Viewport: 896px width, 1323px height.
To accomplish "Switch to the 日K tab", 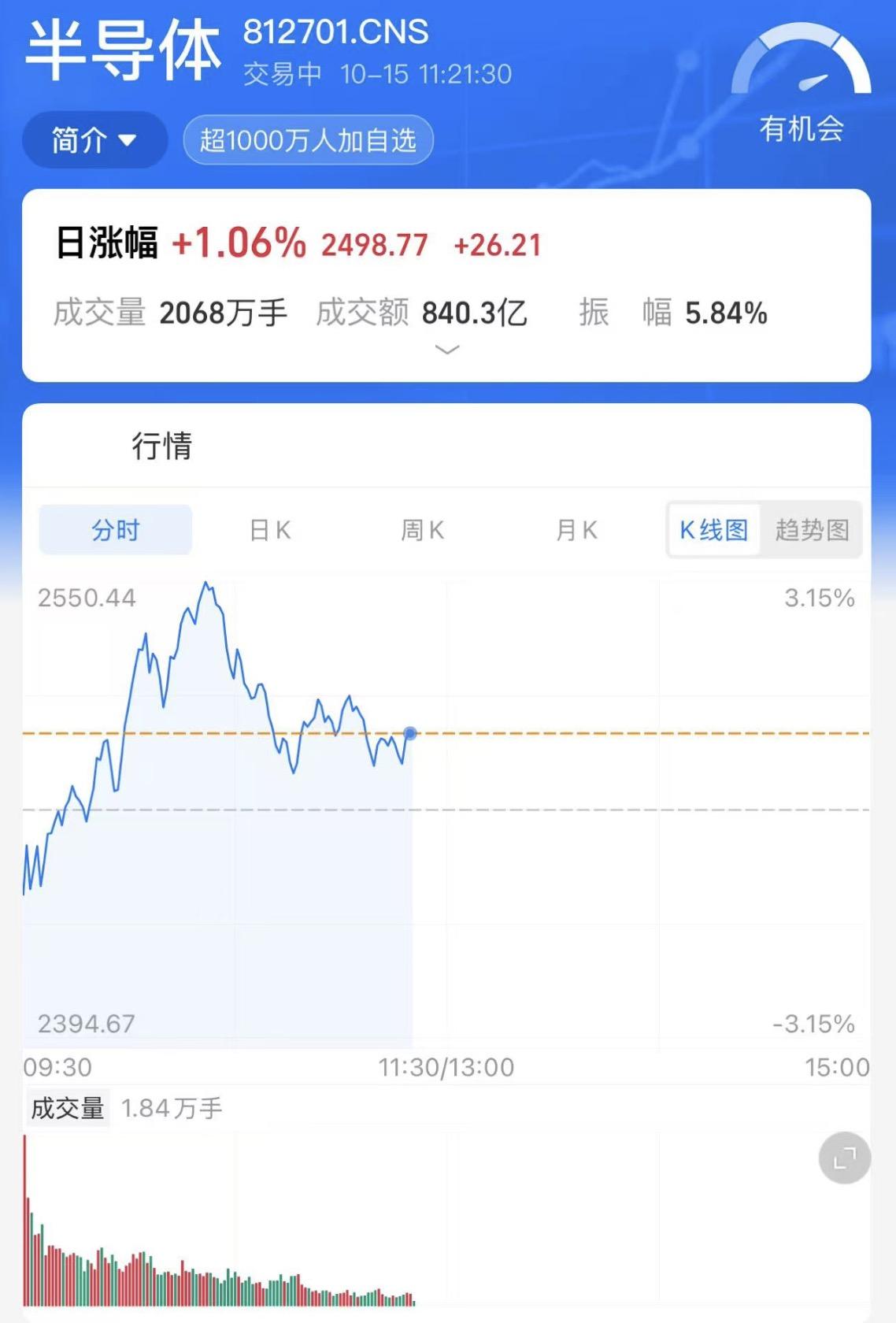I will tap(268, 530).
